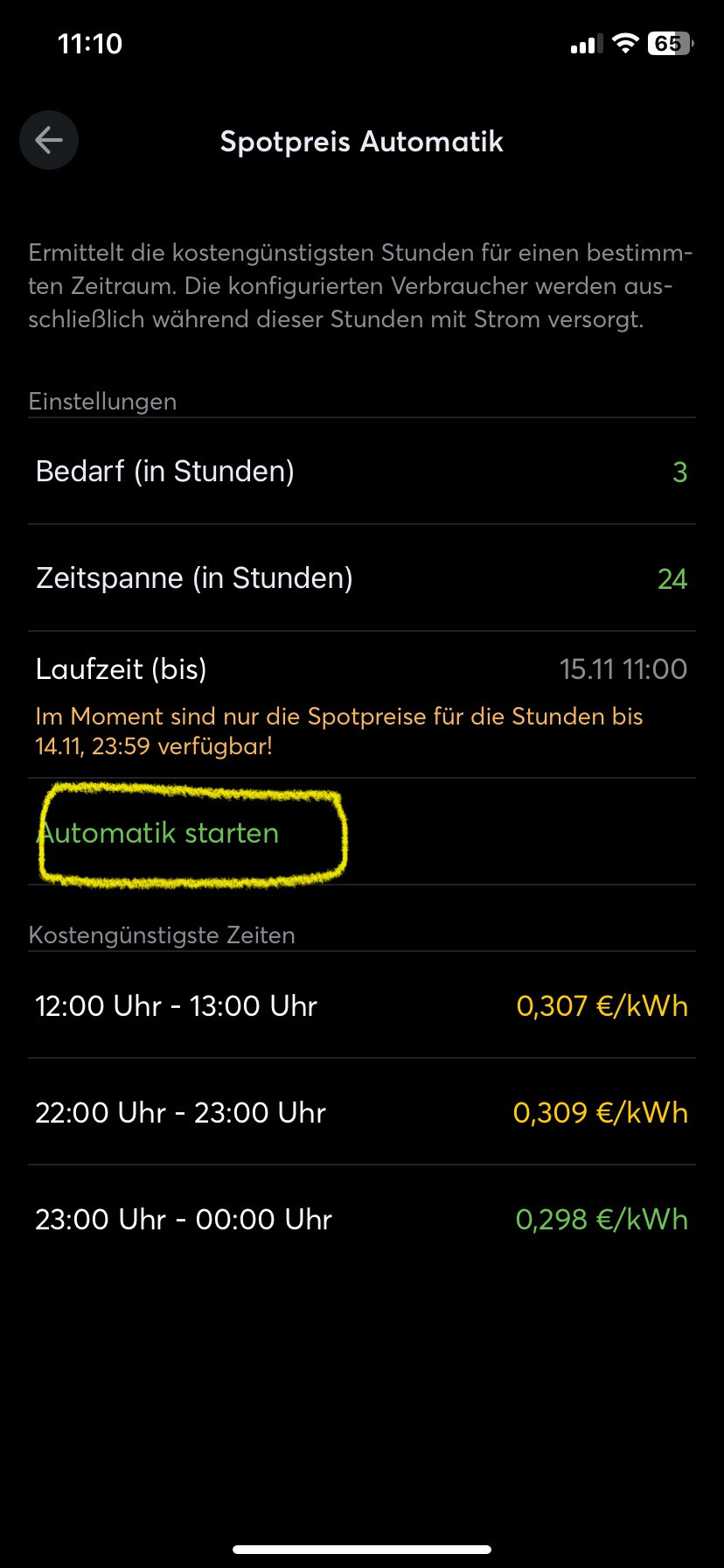Edit the Bedarf (in Stunden) value
Image resolution: width=724 pixels, height=1568 pixels.
pyautogui.click(x=679, y=472)
